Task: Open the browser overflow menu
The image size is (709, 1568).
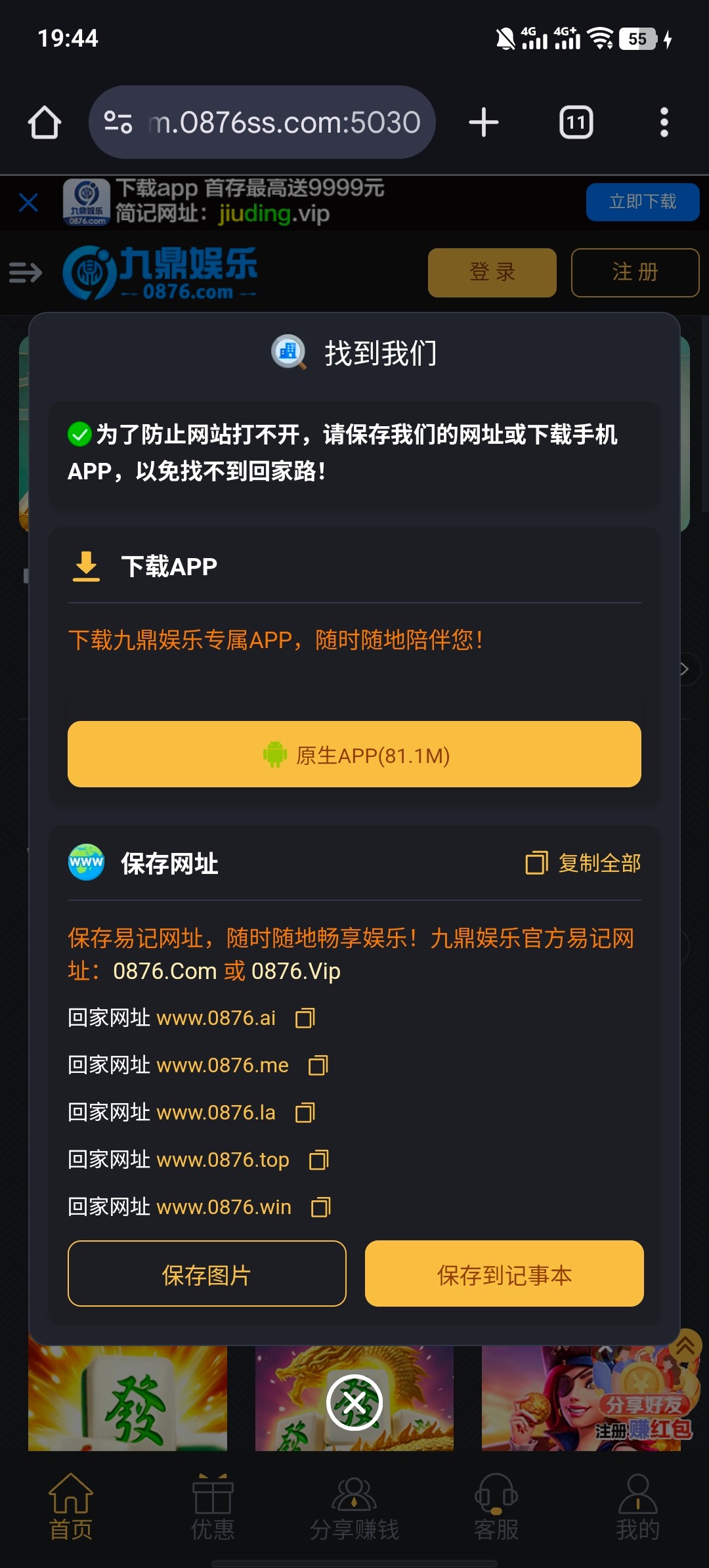Action: 664,123
